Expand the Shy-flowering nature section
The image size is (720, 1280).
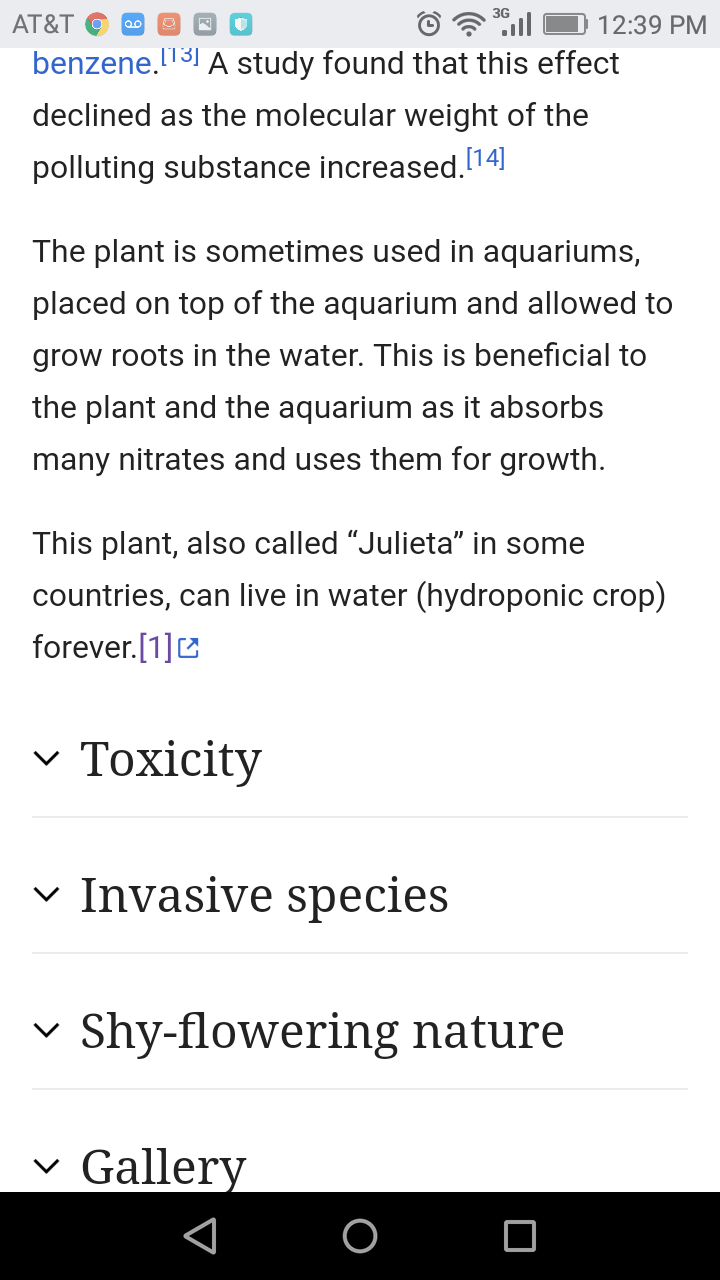[x=360, y=1031]
